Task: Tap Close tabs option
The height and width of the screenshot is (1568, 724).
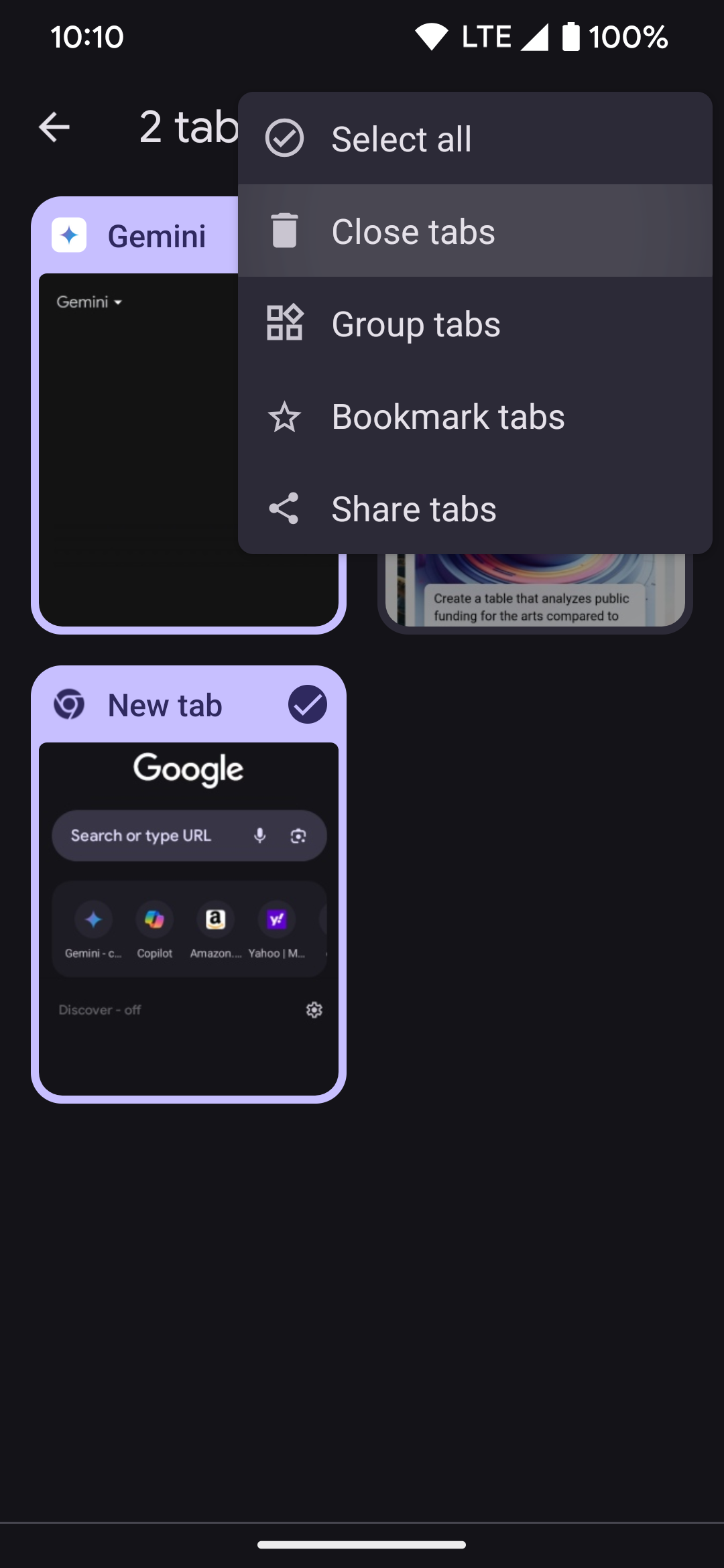Action: pos(475,231)
